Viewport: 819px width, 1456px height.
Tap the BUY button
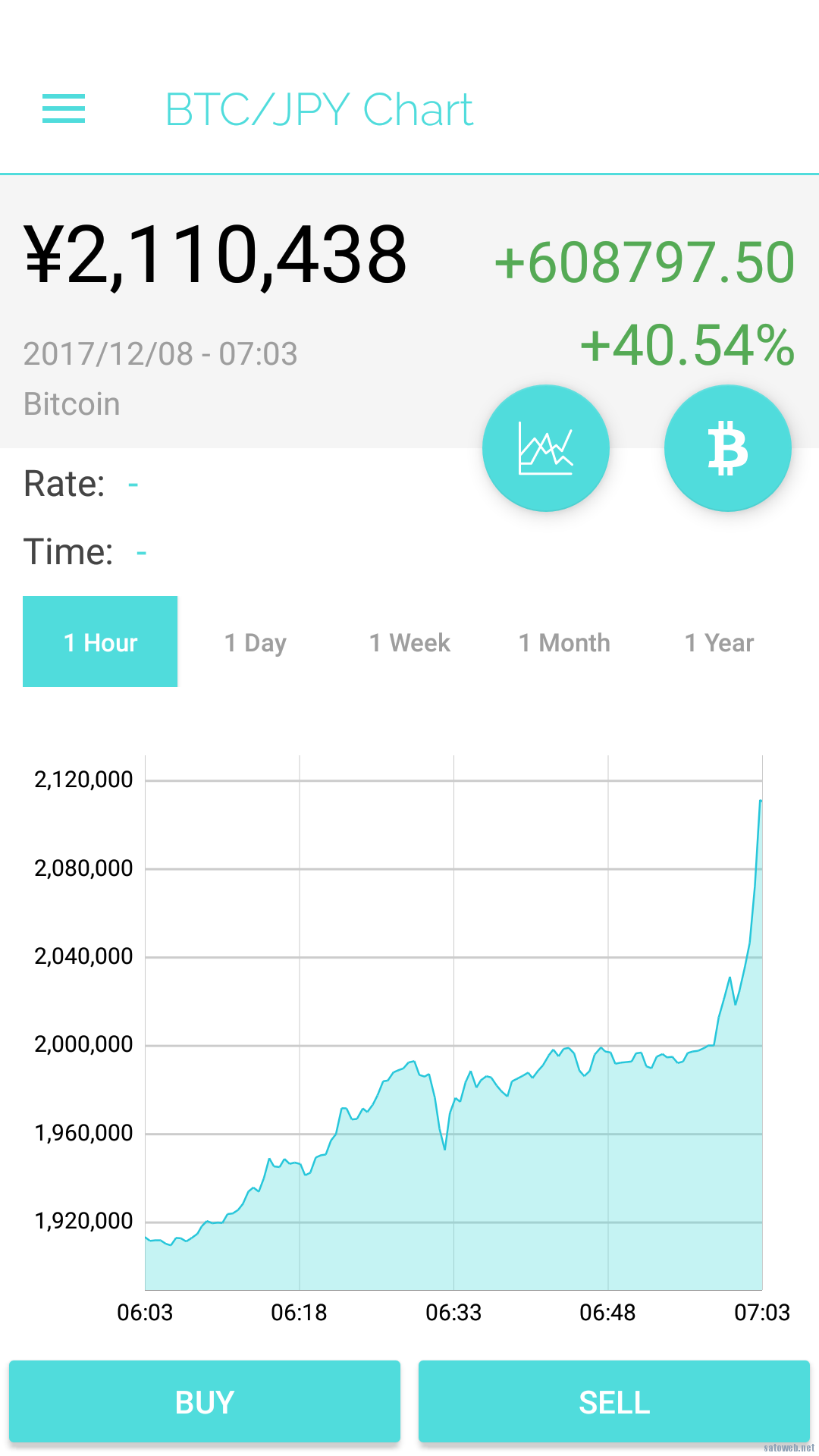tap(205, 1401)
